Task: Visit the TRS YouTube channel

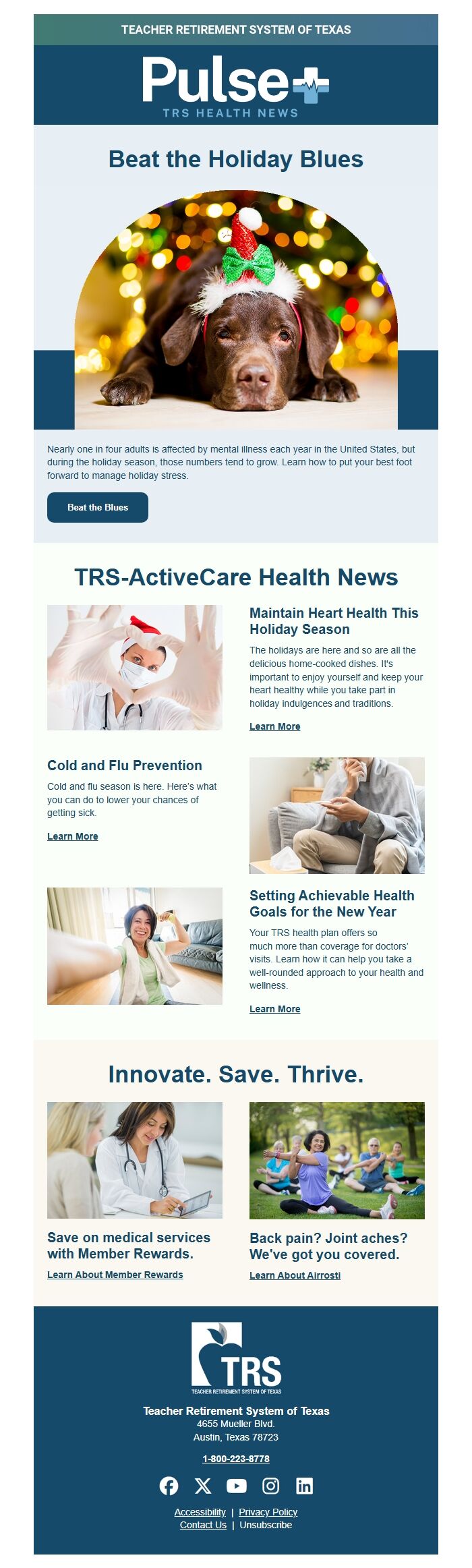Action: pos(237,1486)
